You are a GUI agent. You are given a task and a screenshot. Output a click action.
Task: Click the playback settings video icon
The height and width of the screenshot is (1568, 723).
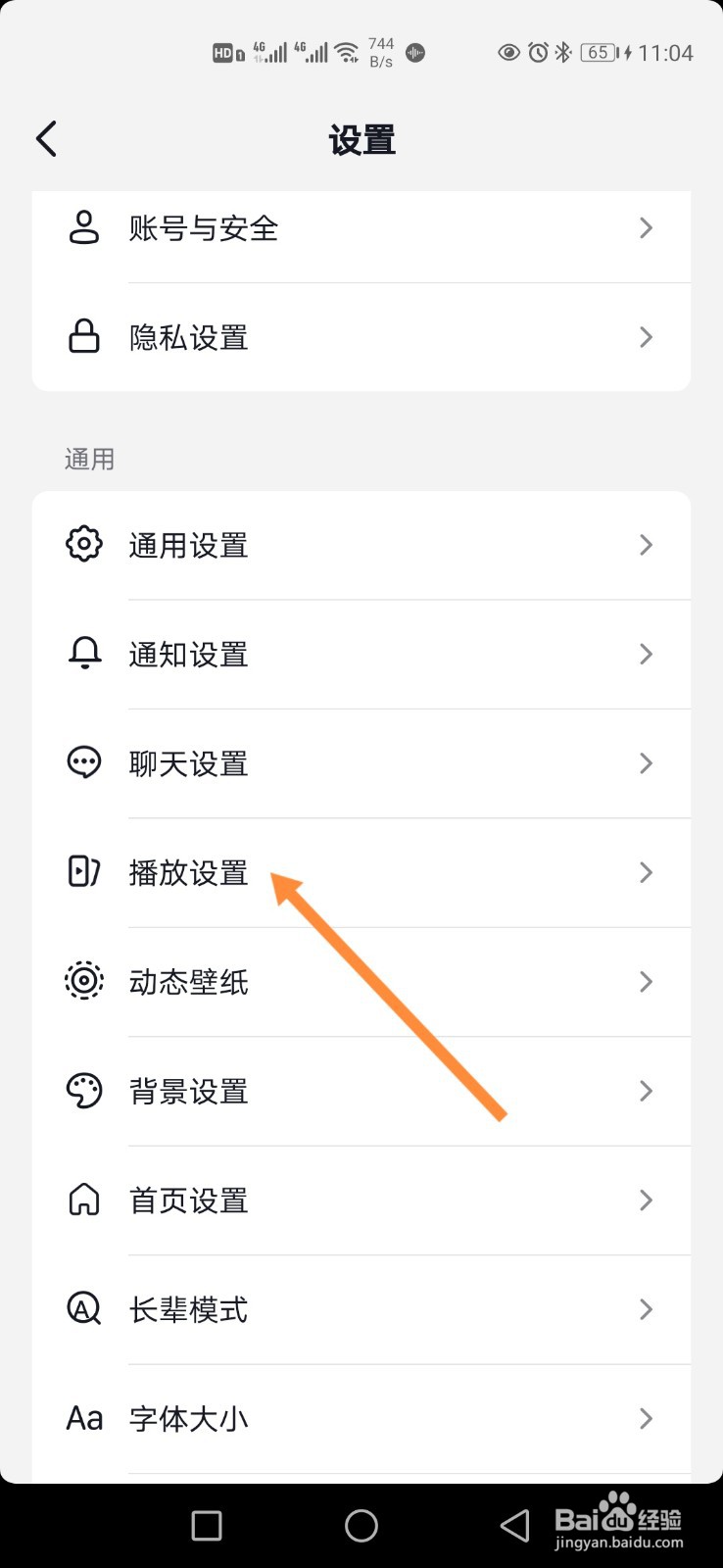tap(84, 872)
